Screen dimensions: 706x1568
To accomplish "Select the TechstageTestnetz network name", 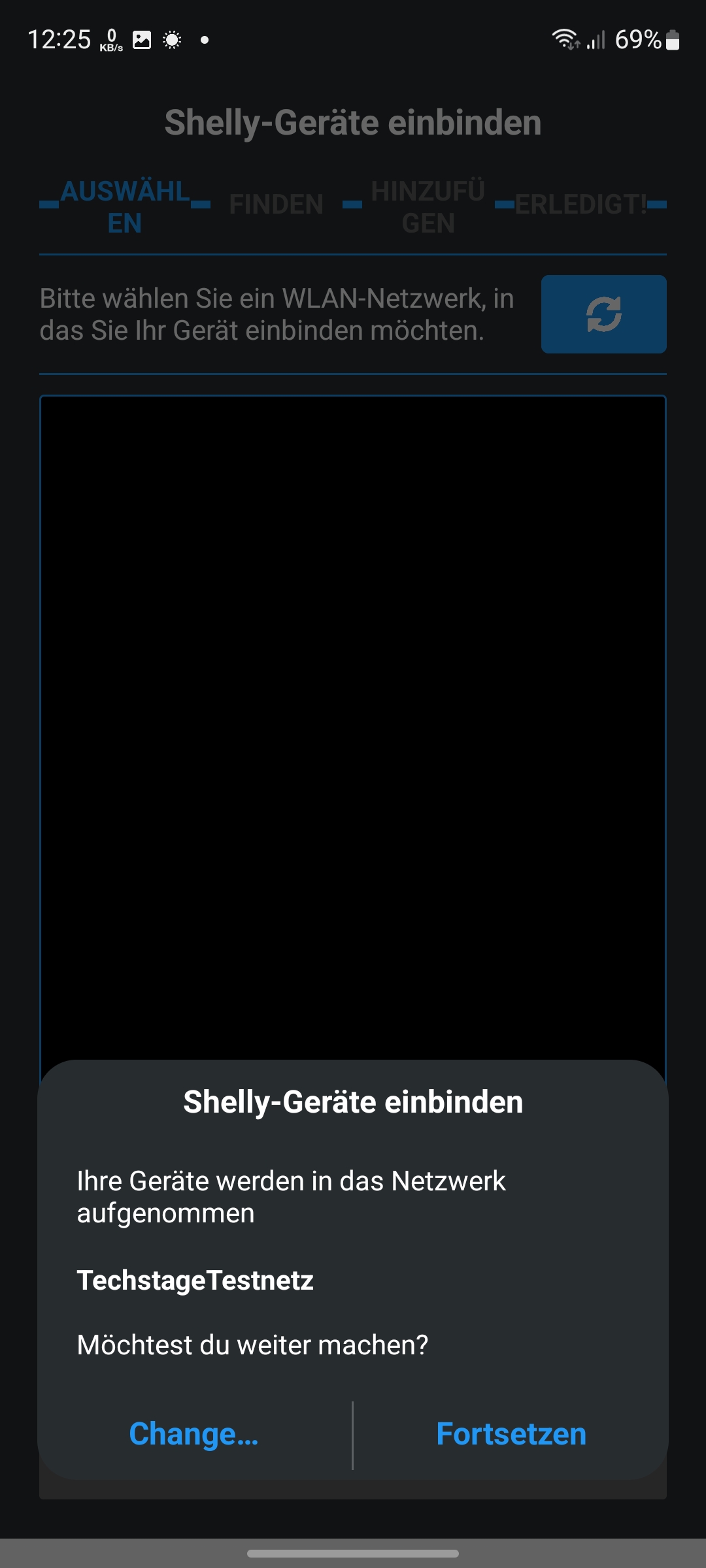I will point(195,1279).
